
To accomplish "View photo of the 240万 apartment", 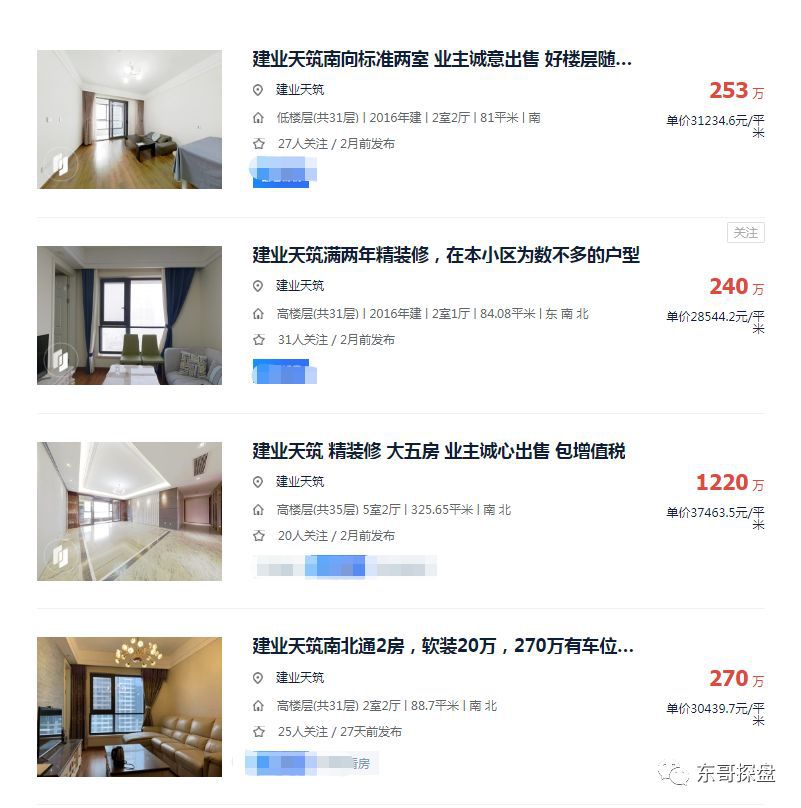I will click(x=129, y=315).
